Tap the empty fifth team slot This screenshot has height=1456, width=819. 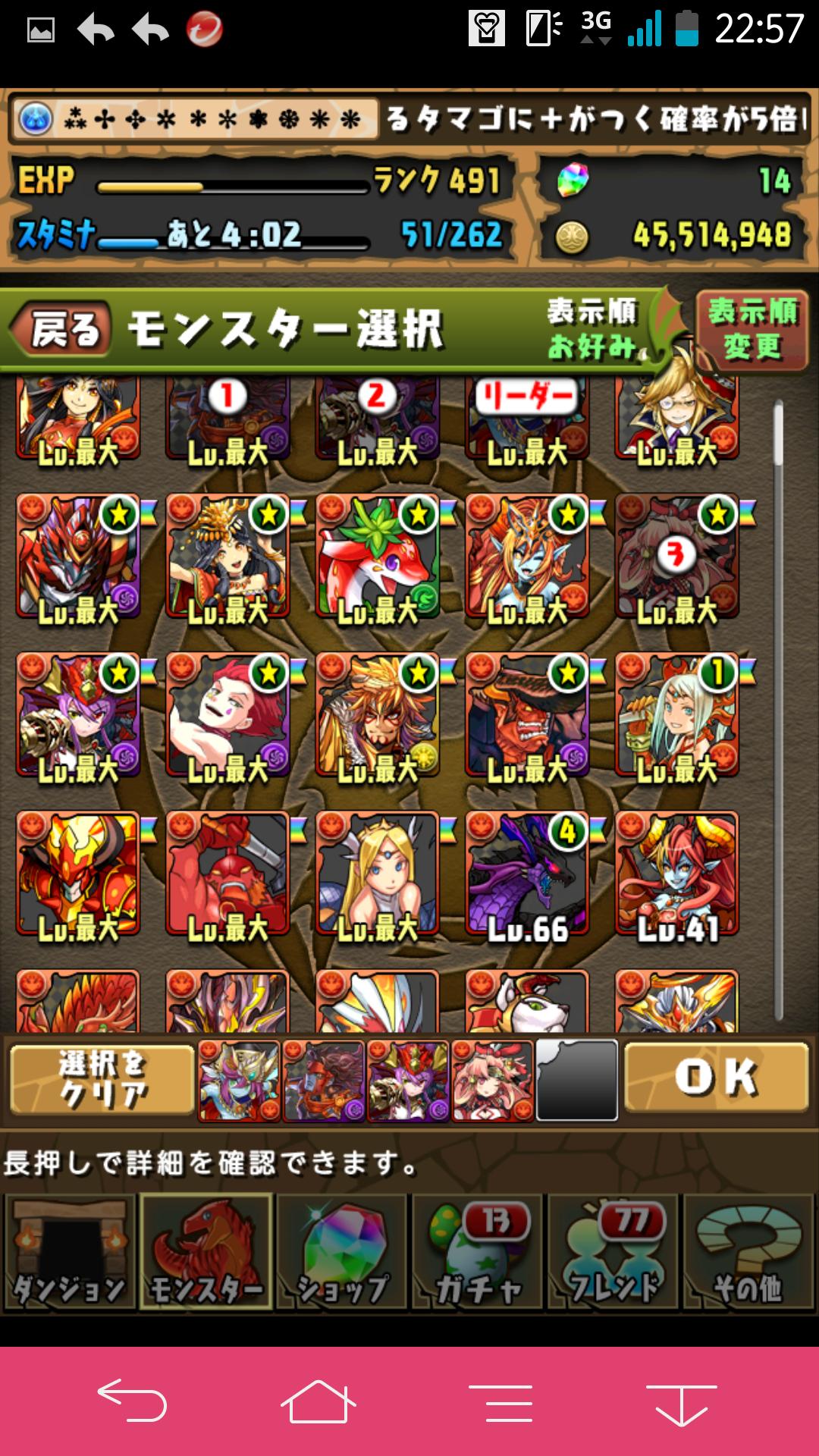[576, 1080]
